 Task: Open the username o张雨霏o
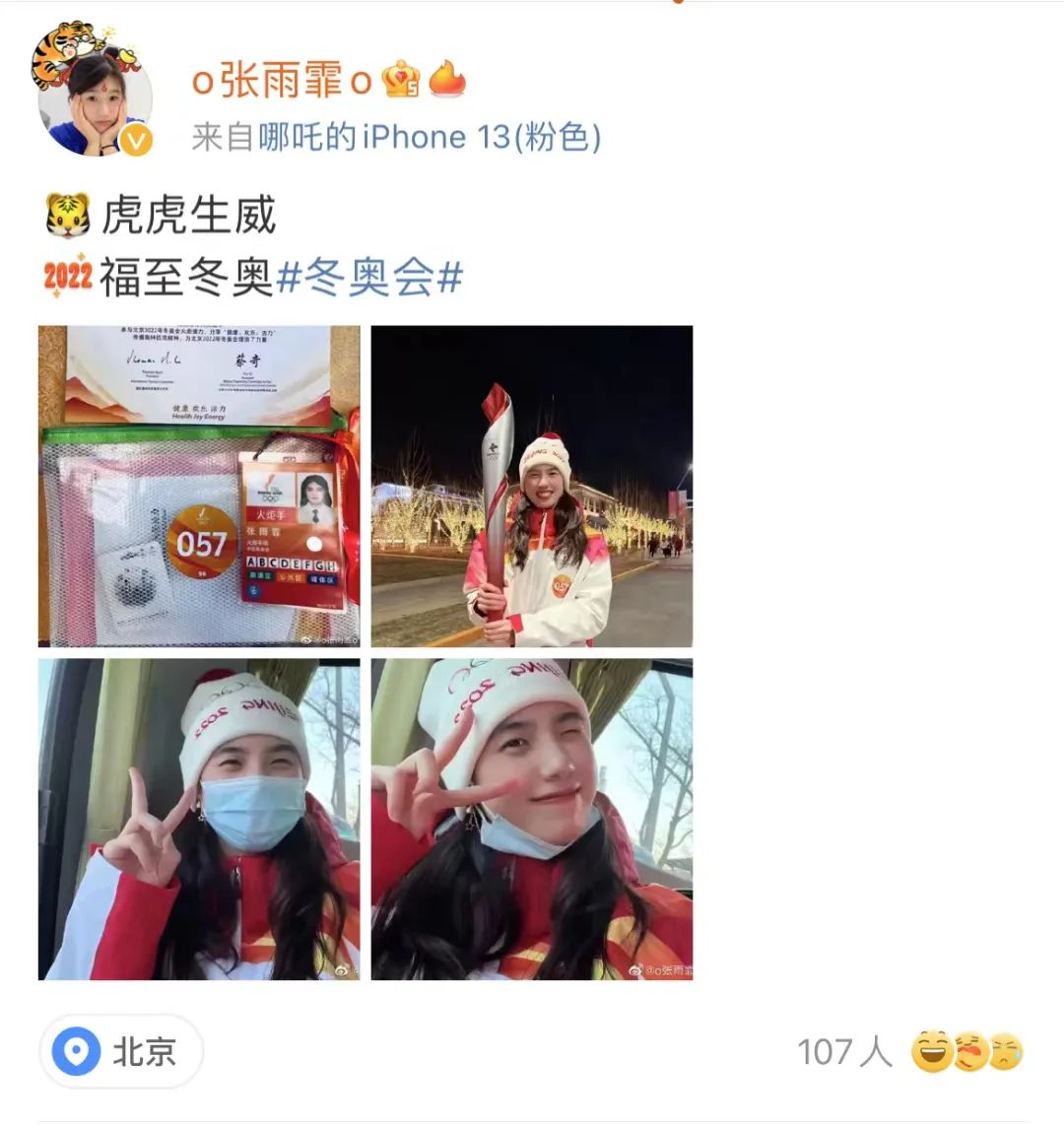tap(282, 81)
